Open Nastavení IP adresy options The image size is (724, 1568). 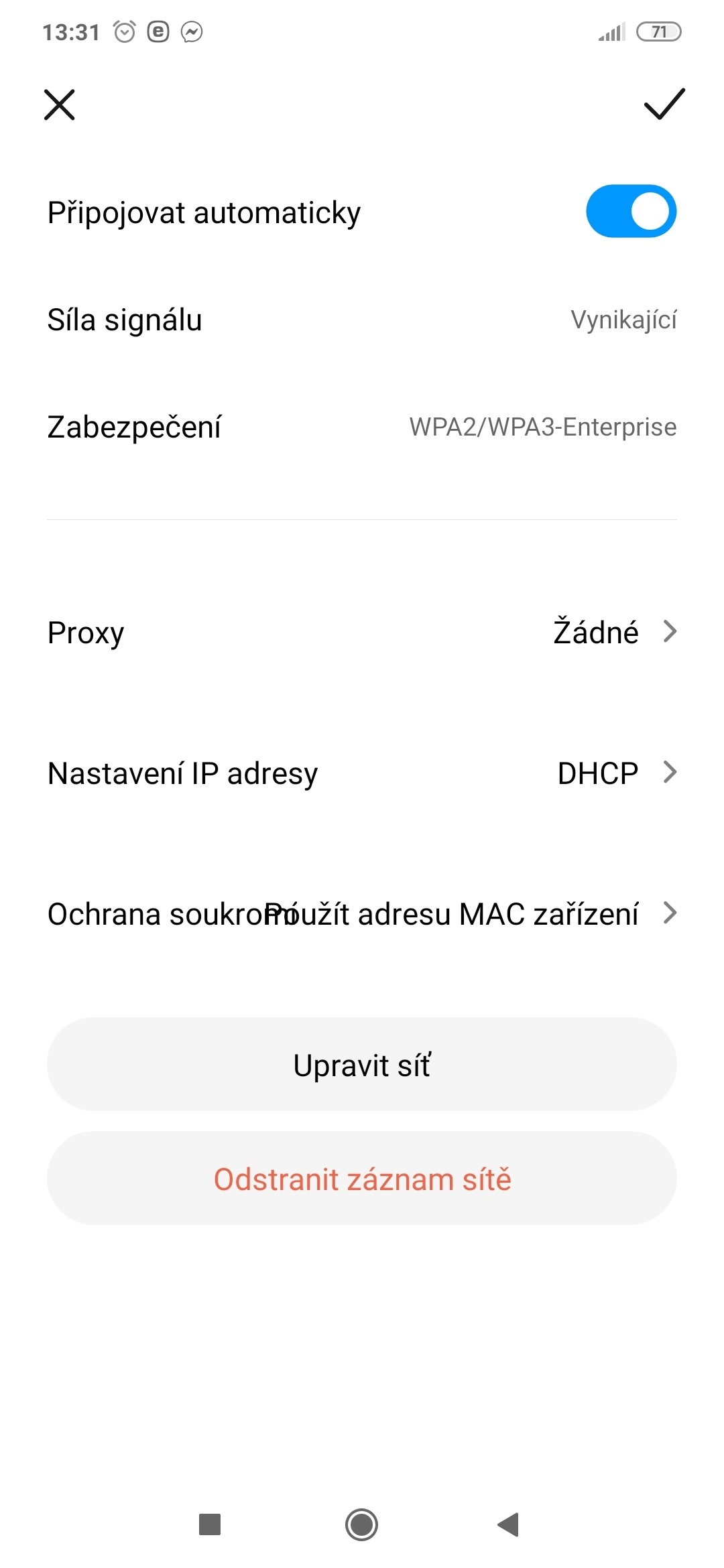click(x=362, y=773)
